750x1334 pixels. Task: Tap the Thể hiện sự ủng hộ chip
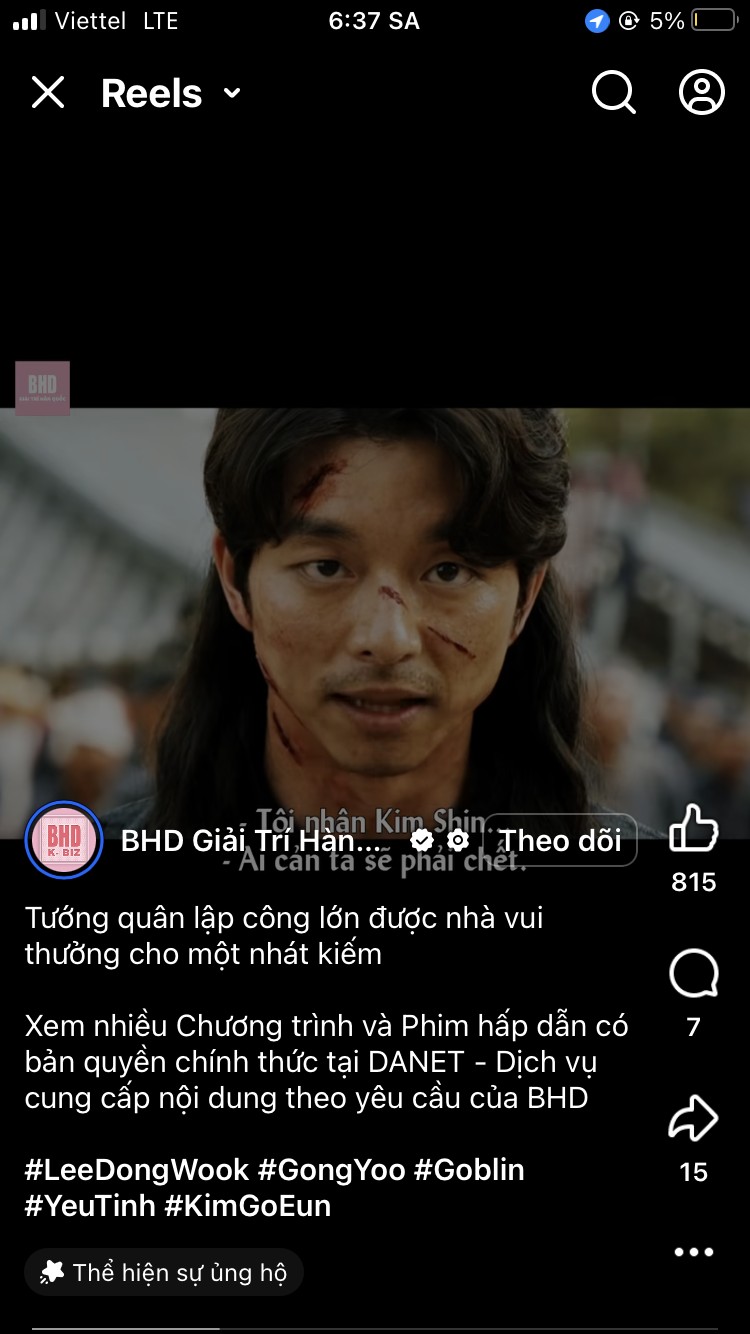pos(164,1273)
